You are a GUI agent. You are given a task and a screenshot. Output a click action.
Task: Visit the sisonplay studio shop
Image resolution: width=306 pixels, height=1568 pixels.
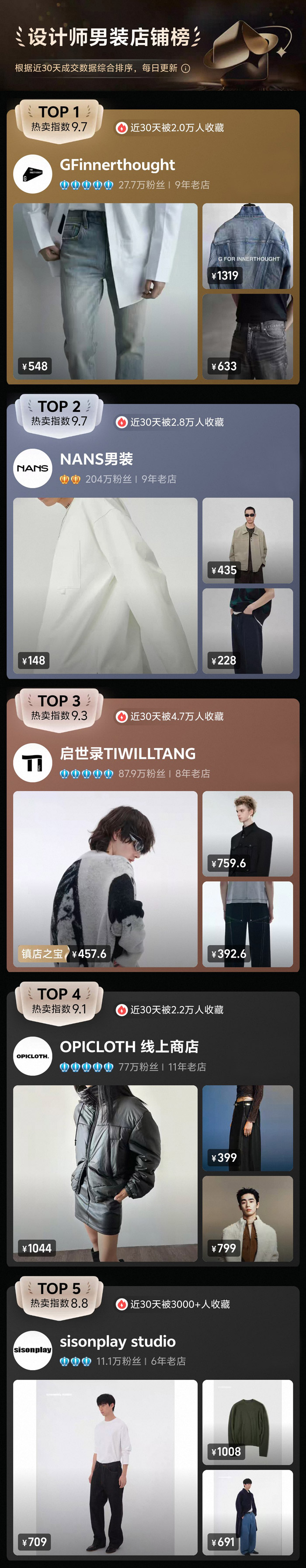[117, 1342]
